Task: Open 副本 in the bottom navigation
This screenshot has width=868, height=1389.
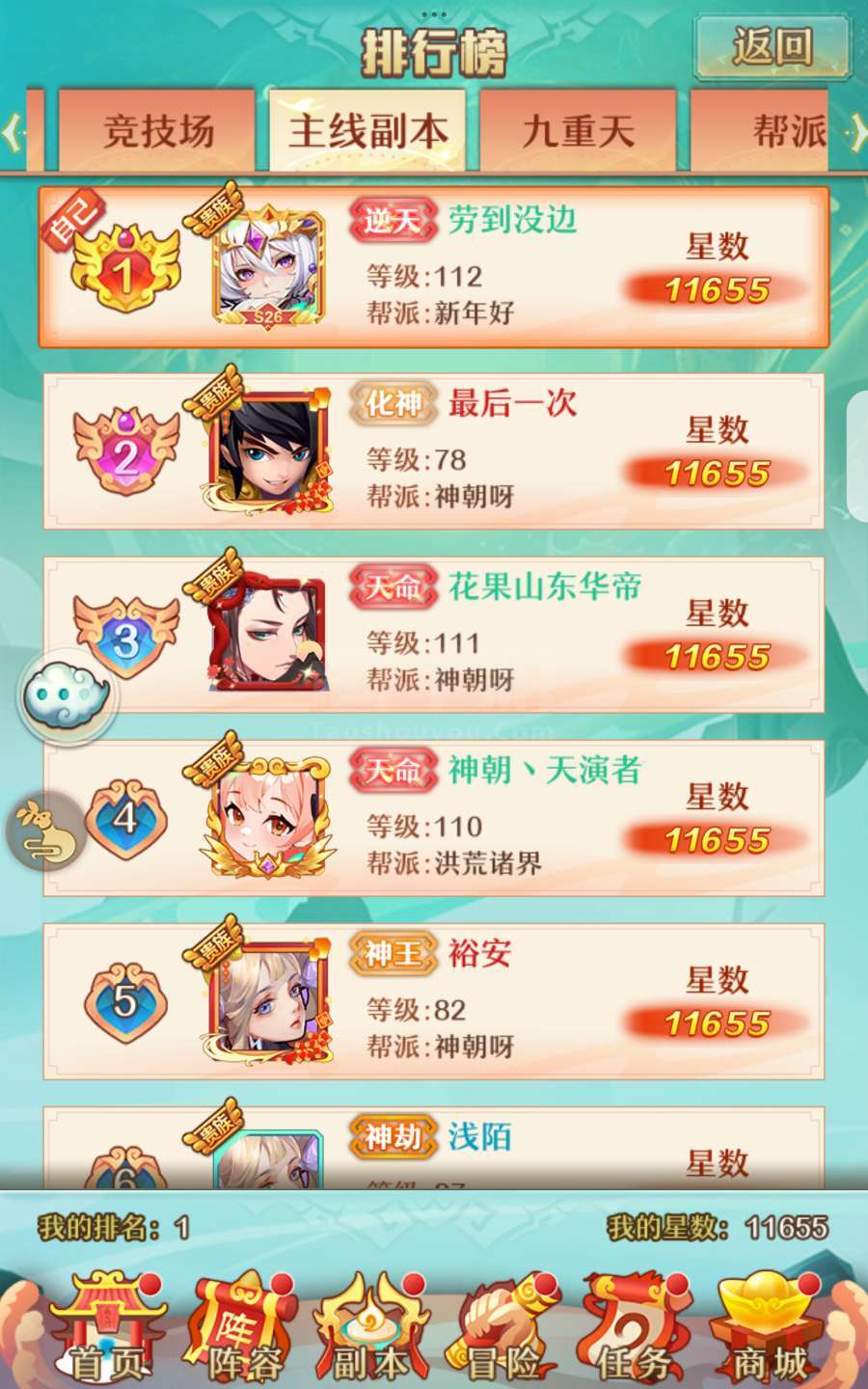Action: (371, 1327)
